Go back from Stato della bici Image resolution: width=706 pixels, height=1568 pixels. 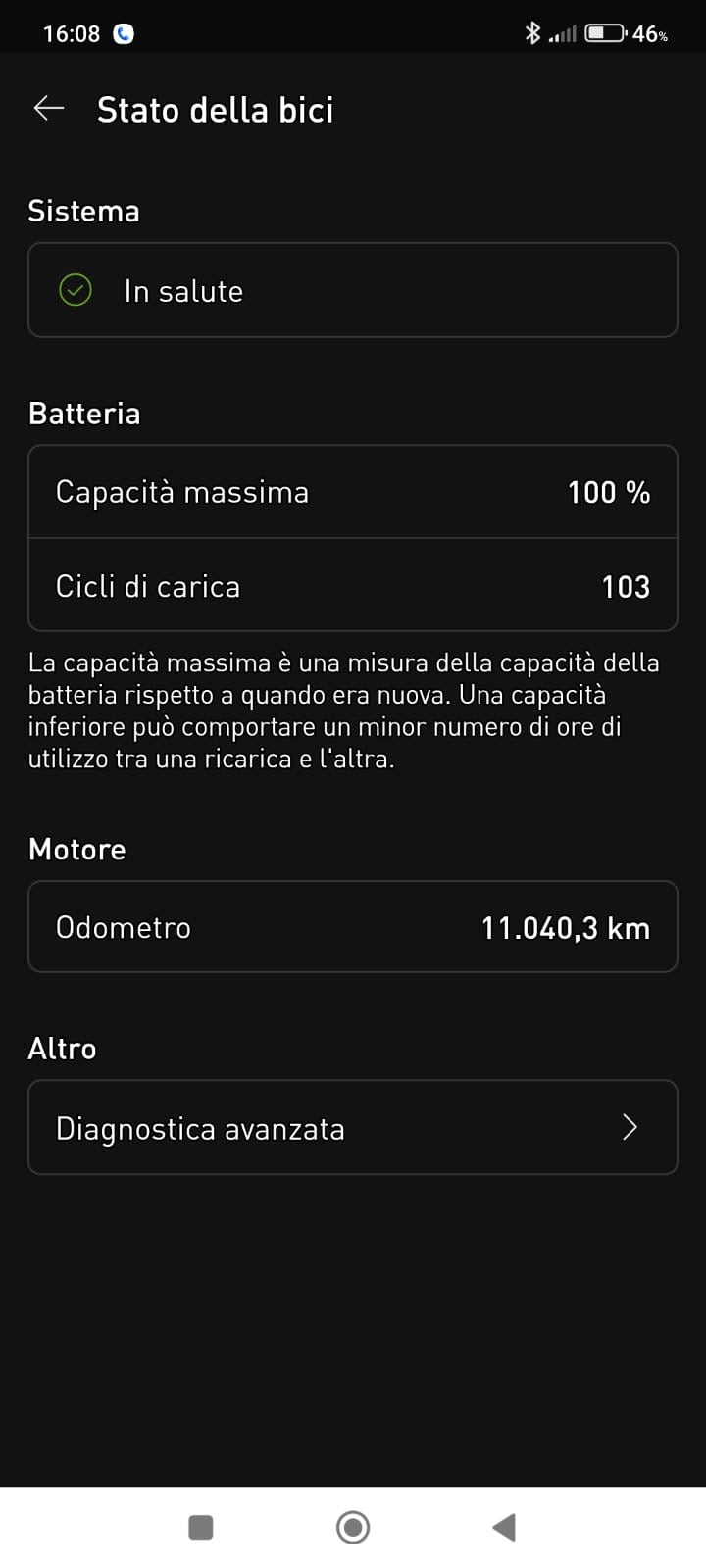[48, 109]
